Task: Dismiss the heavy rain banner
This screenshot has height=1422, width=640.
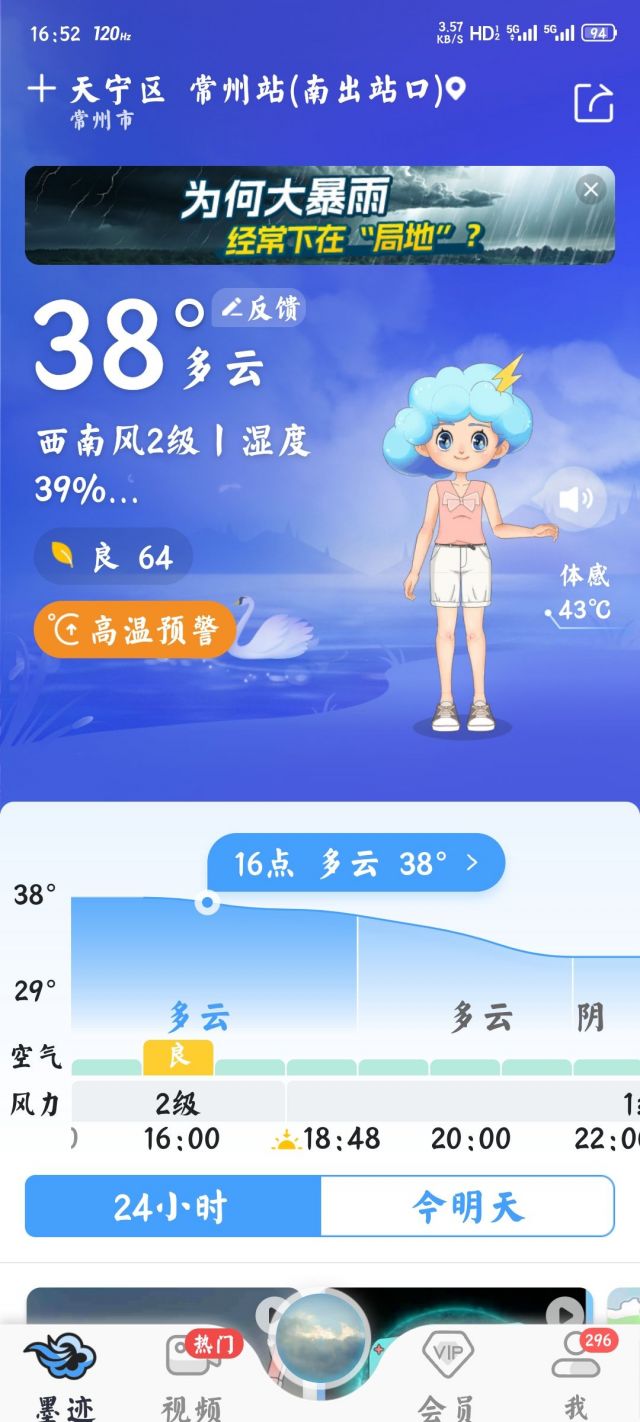Action: 591,189
